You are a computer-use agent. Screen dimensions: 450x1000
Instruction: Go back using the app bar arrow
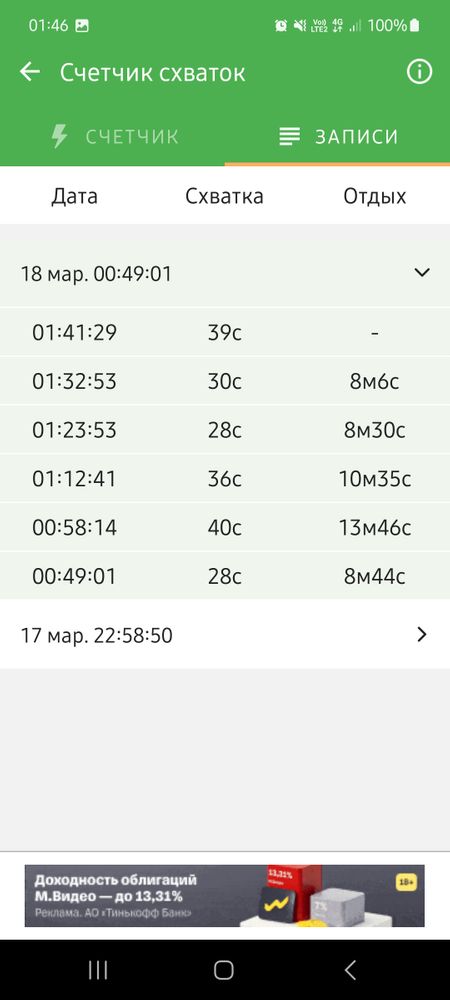pyautogui.click(x=30, y=72)
